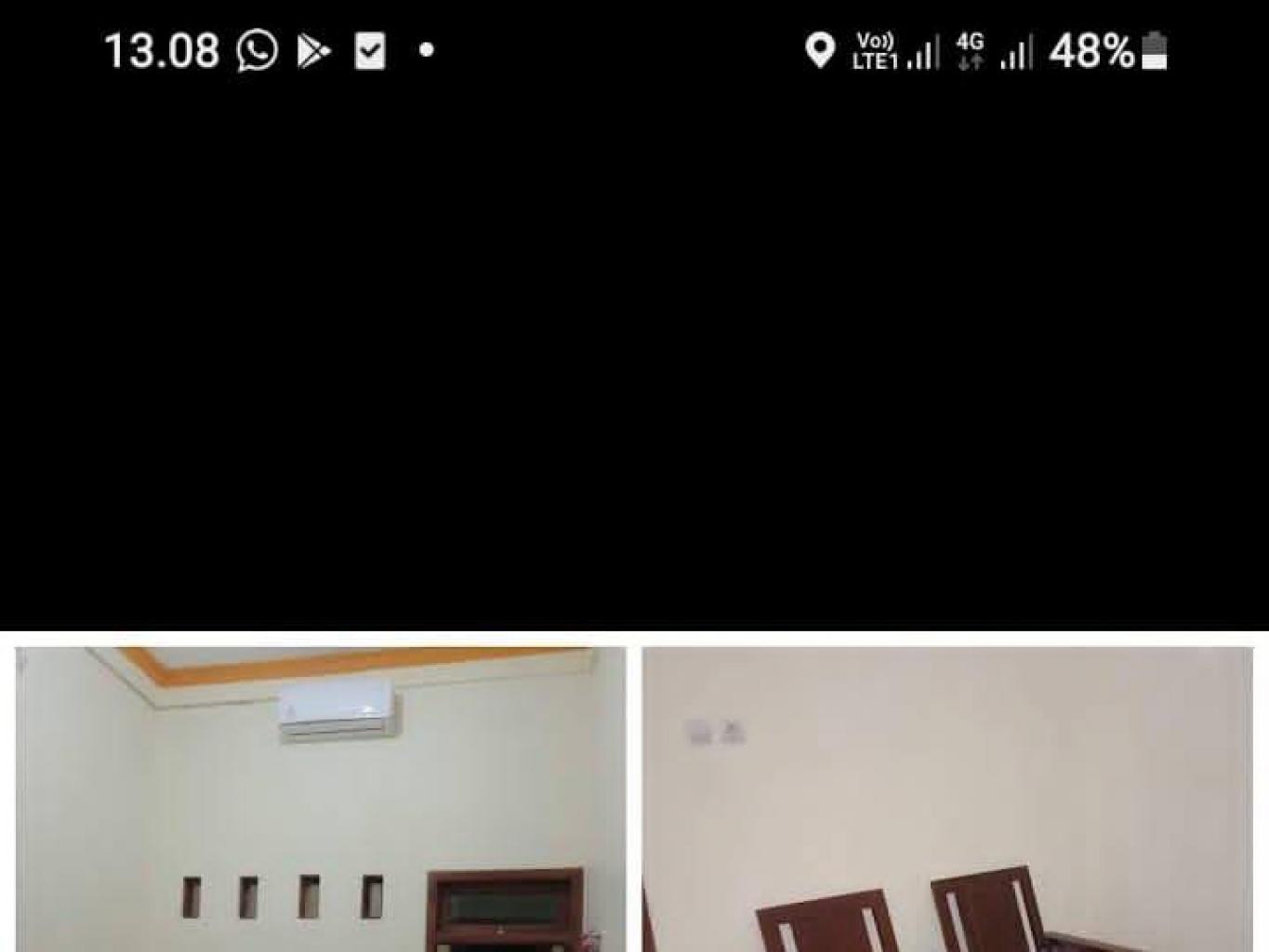The height and width of the screenshot is (952, 1269).
Task: Open the photo of the wooden chairs
Action: pos(946,800)
